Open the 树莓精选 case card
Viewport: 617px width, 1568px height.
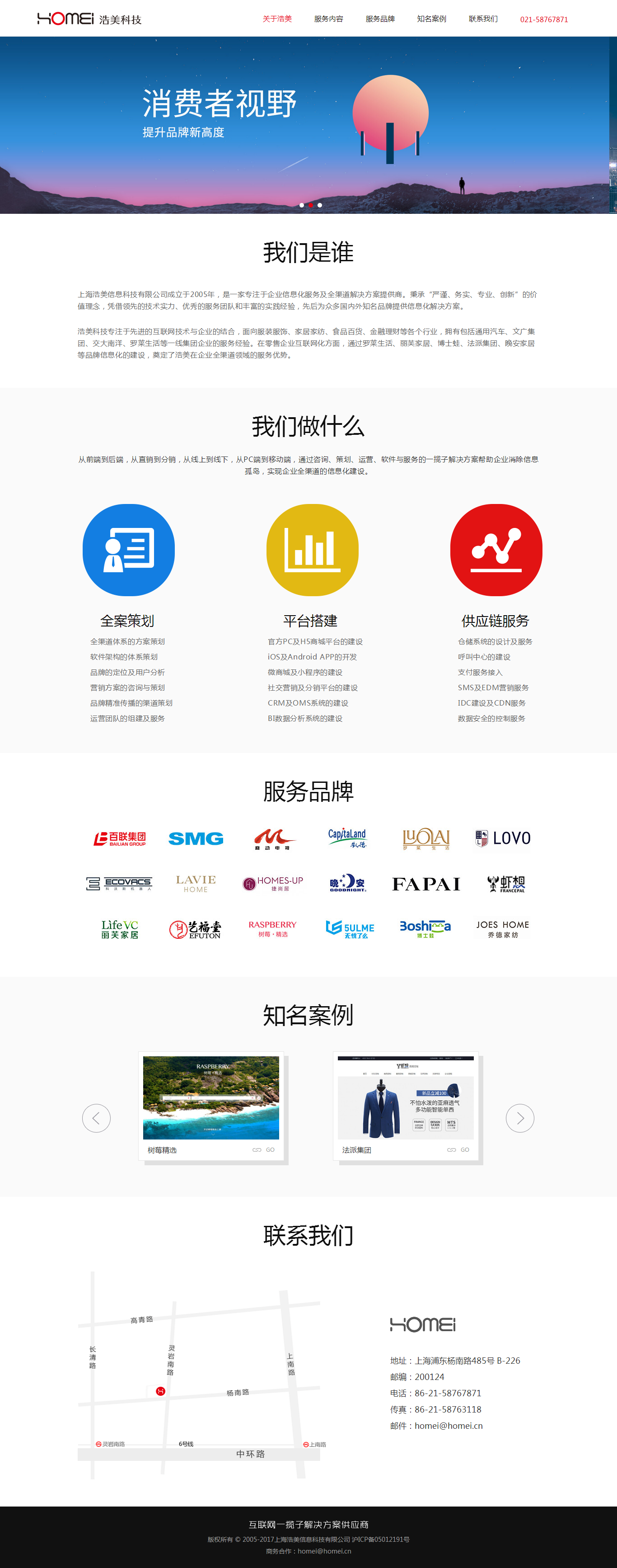coord(210,1097)
